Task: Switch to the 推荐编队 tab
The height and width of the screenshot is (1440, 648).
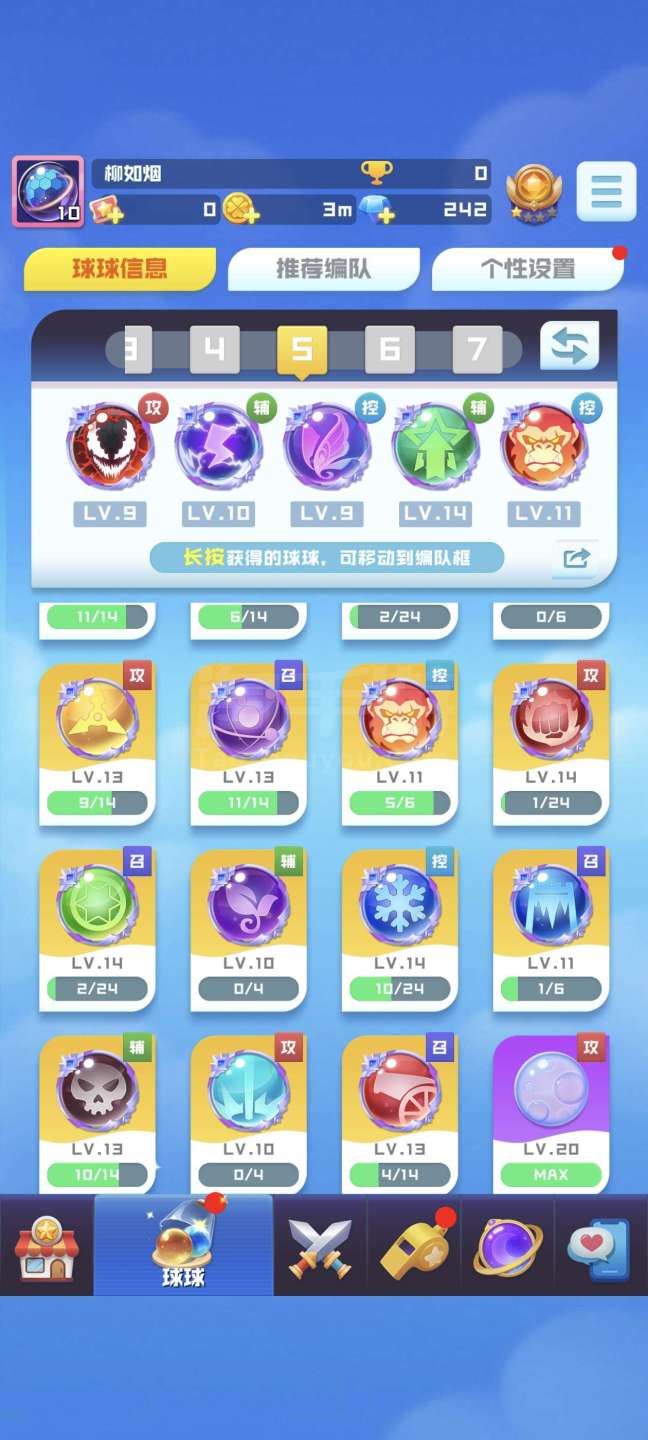Action: pos(323,269)
